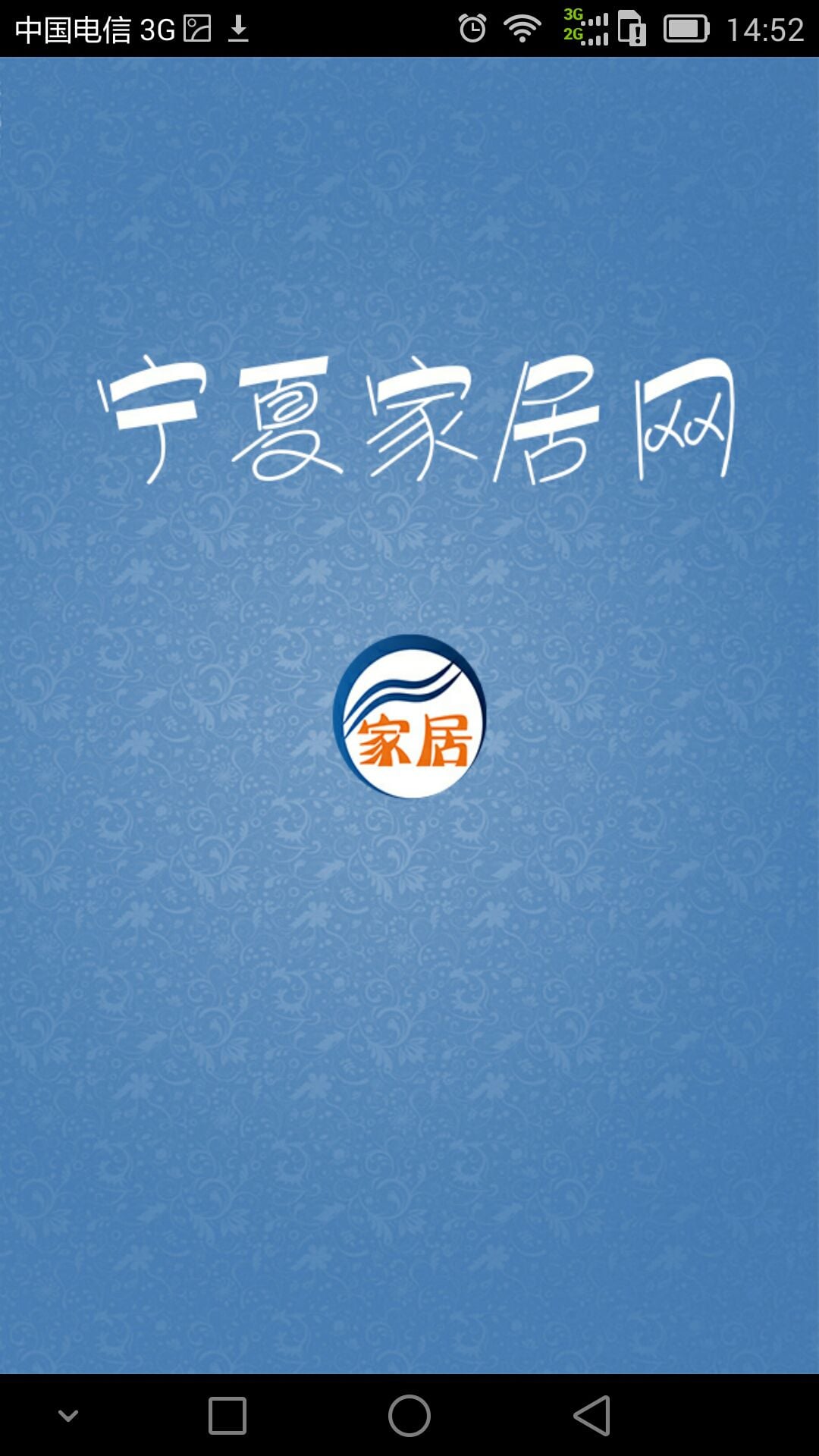The width and height of the screenshot is (819, 1456).
Task: Go back using the system back button
Action: pos(592,1415)
